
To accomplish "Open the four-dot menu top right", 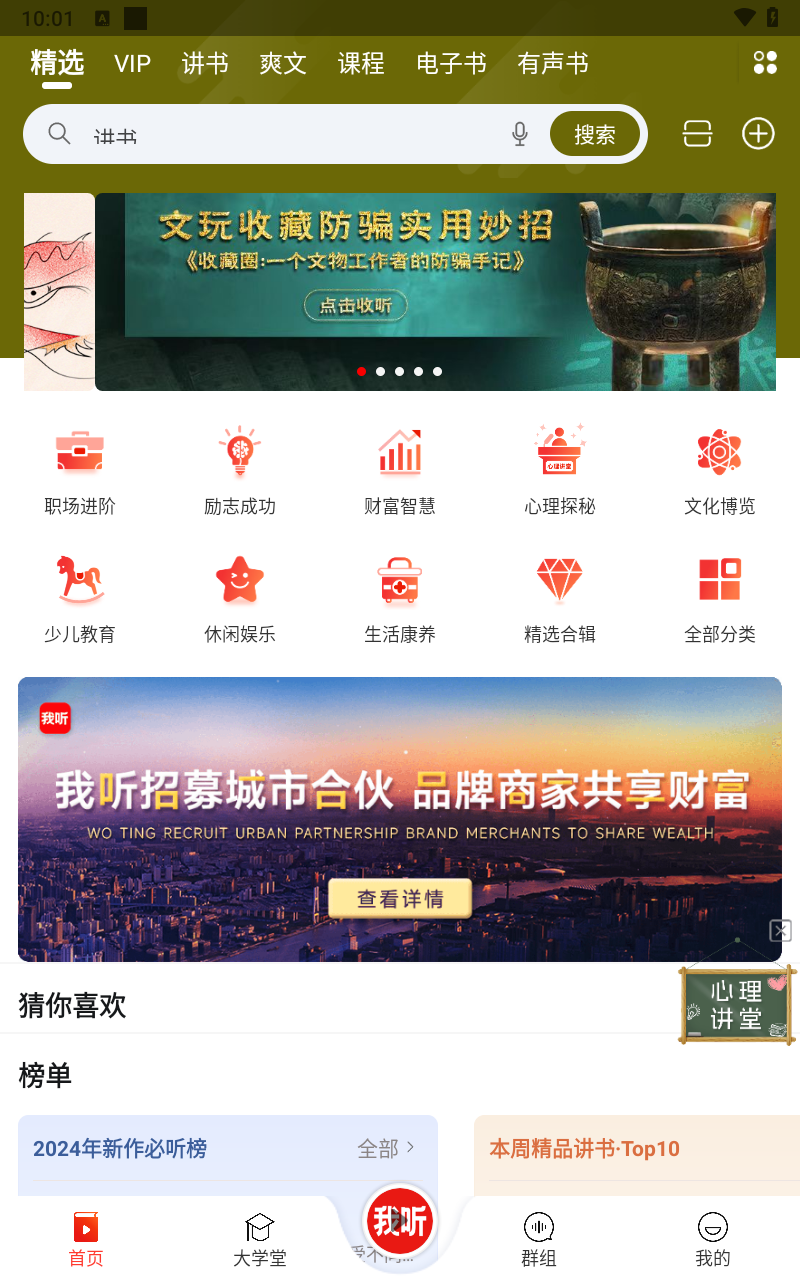I will click(x=765, y=63).
